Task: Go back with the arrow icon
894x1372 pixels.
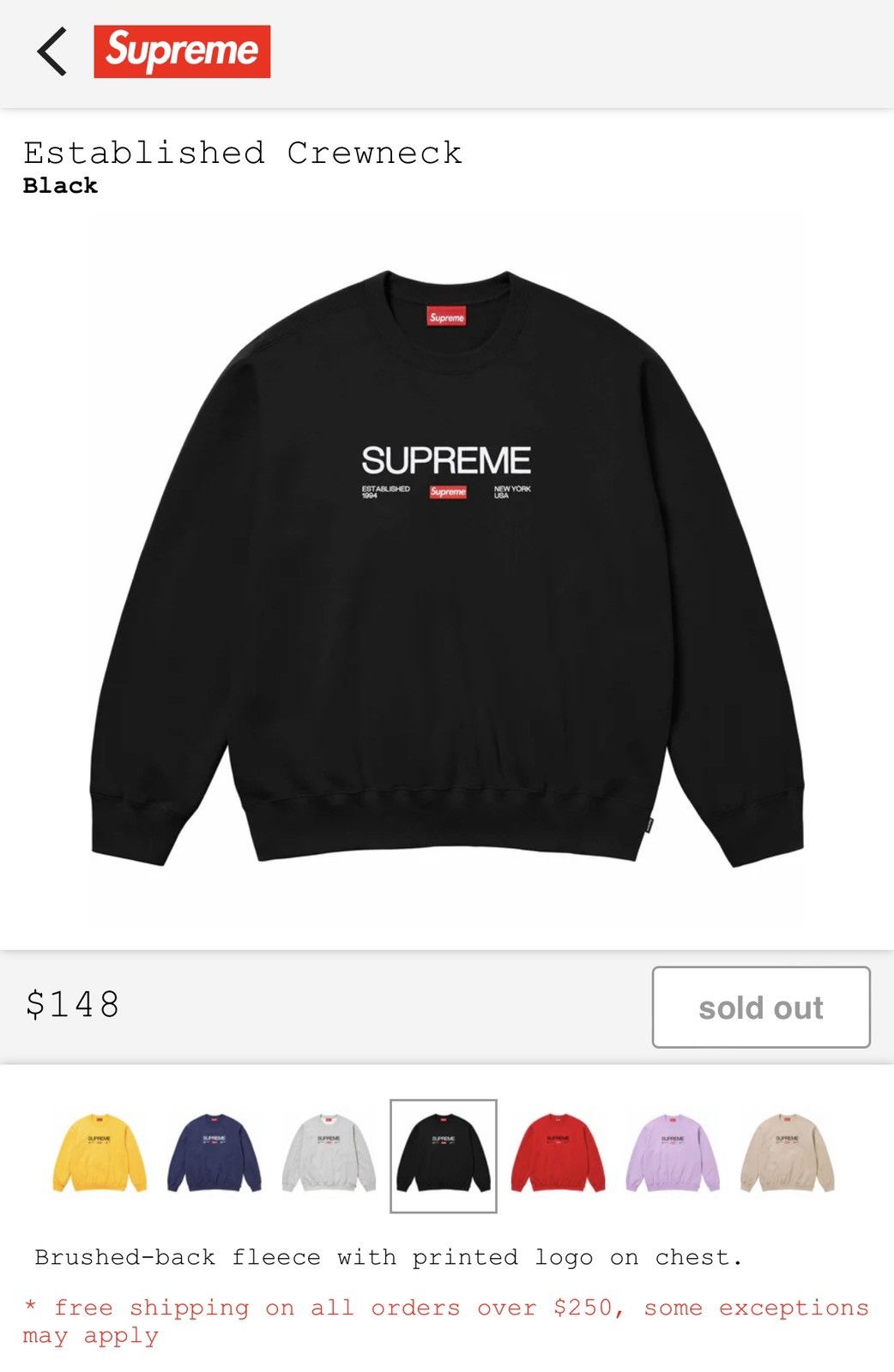Action: coord(51,51)
